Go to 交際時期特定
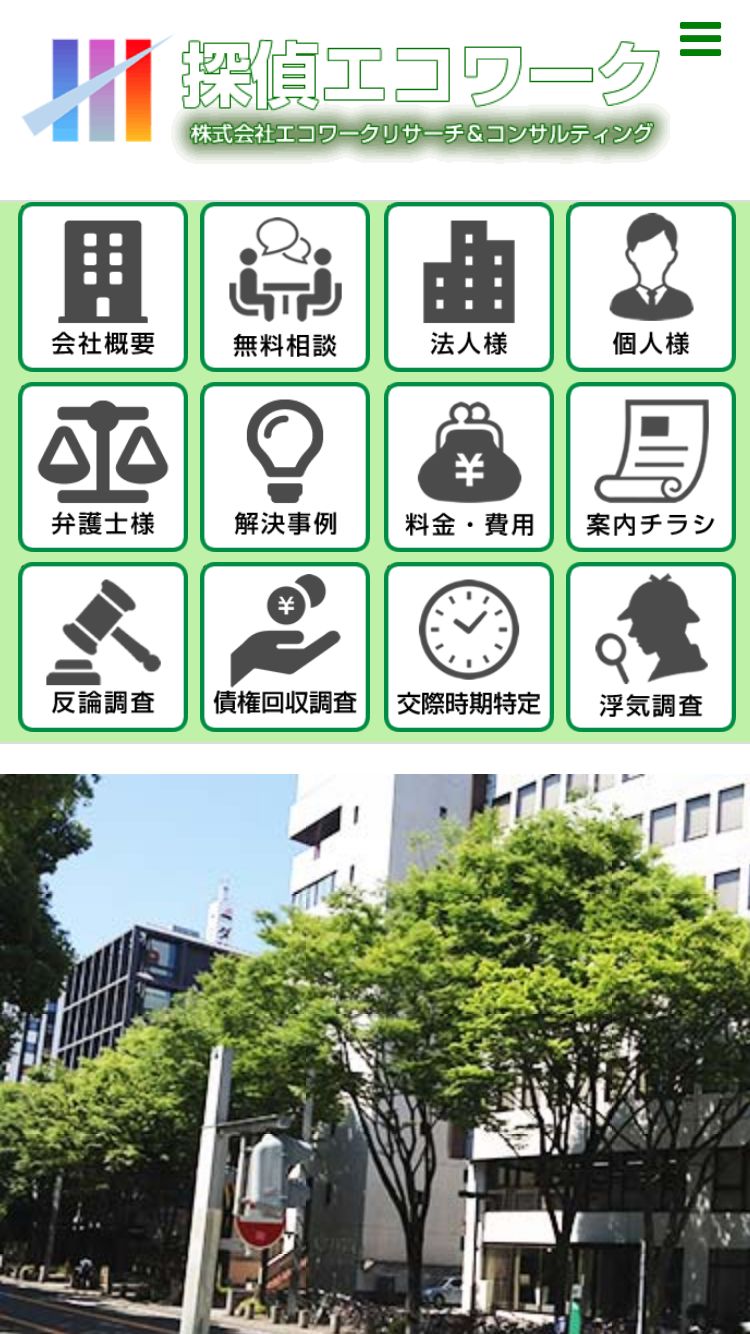This screenshot has width=750, height=1334. click(469, 647)
